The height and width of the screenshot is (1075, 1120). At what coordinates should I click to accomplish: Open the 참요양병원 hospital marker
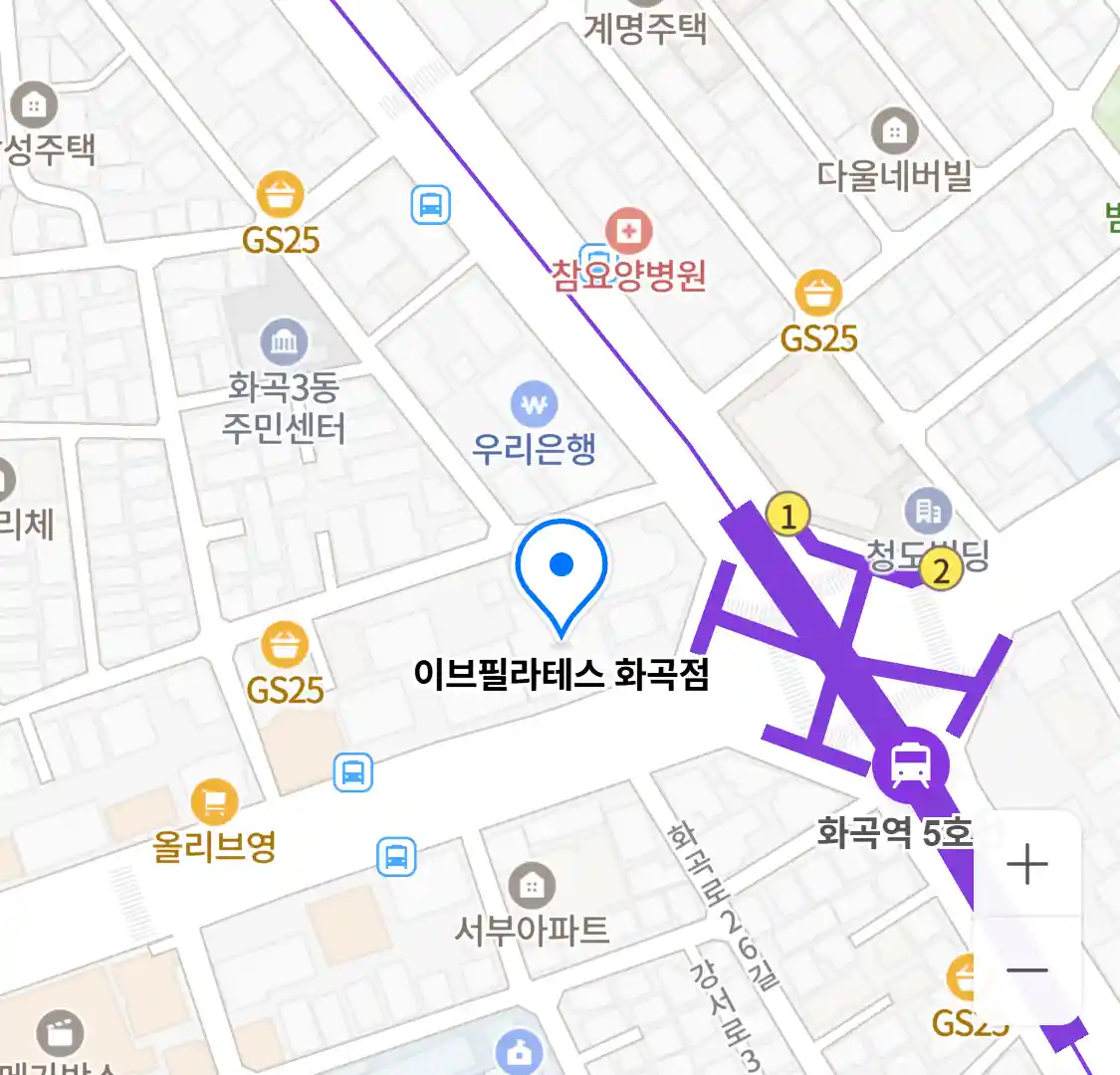pos(628,233)
